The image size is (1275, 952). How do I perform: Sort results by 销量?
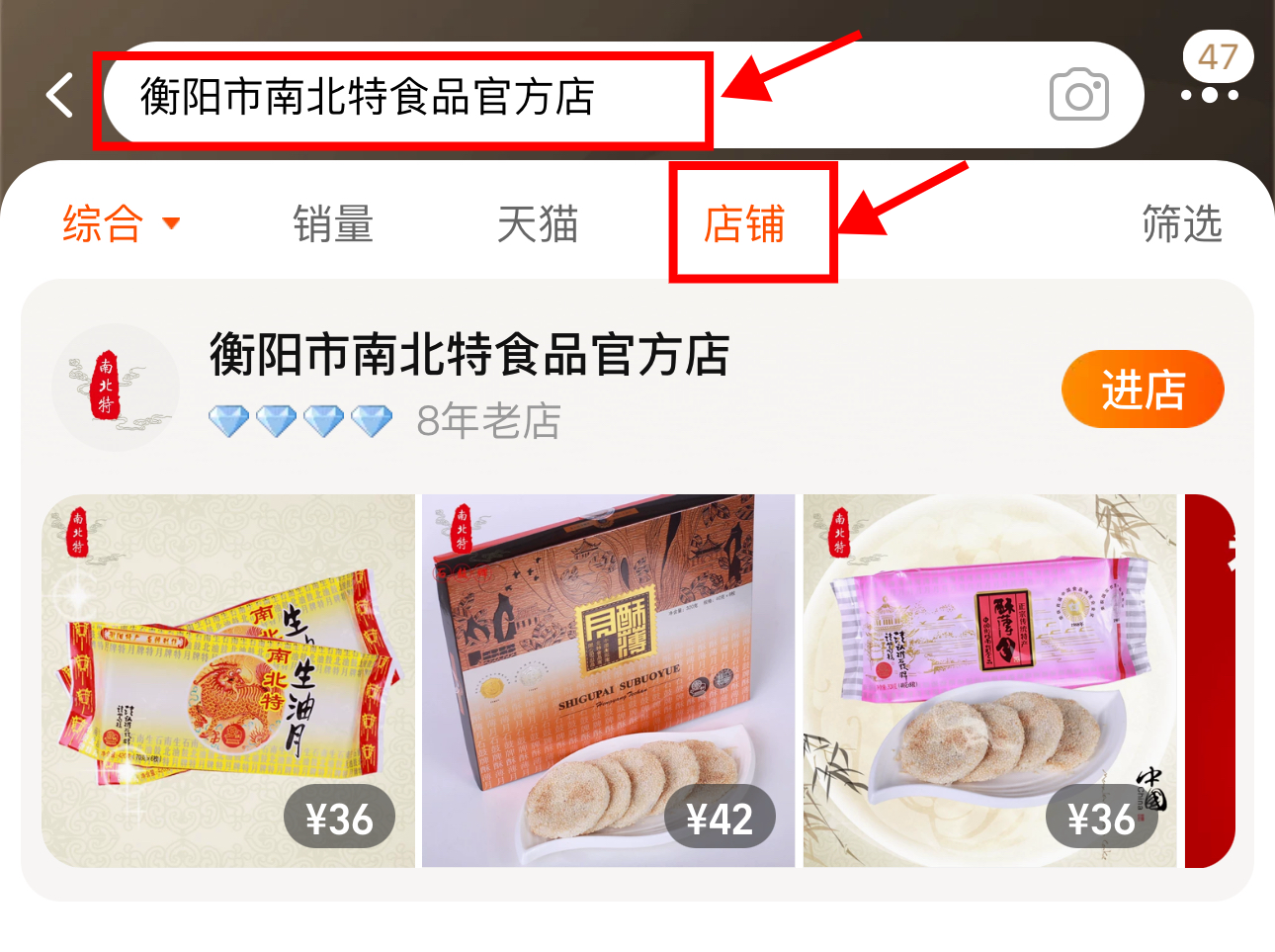tap(333, 224)
